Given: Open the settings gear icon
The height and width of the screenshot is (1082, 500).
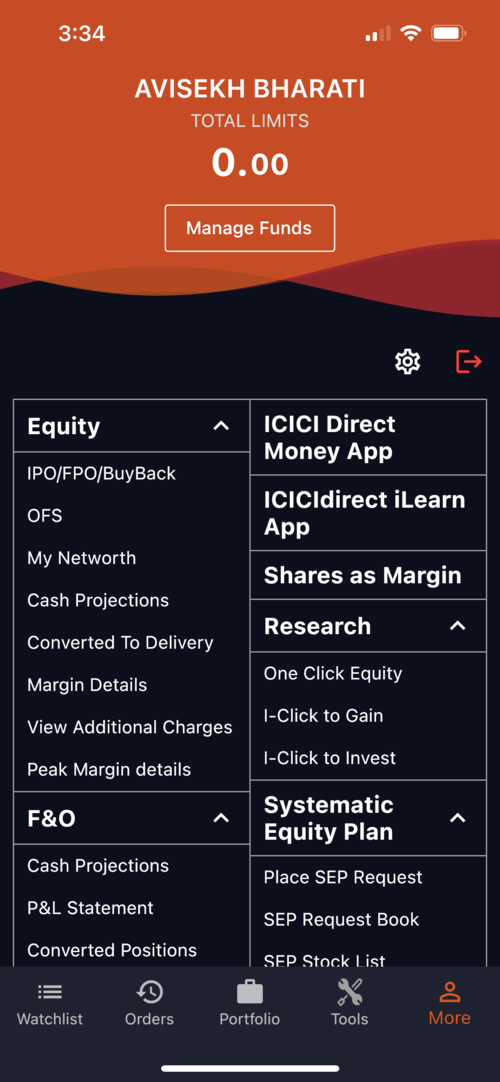Looking at the screenshot, I should tap(407, 362).
